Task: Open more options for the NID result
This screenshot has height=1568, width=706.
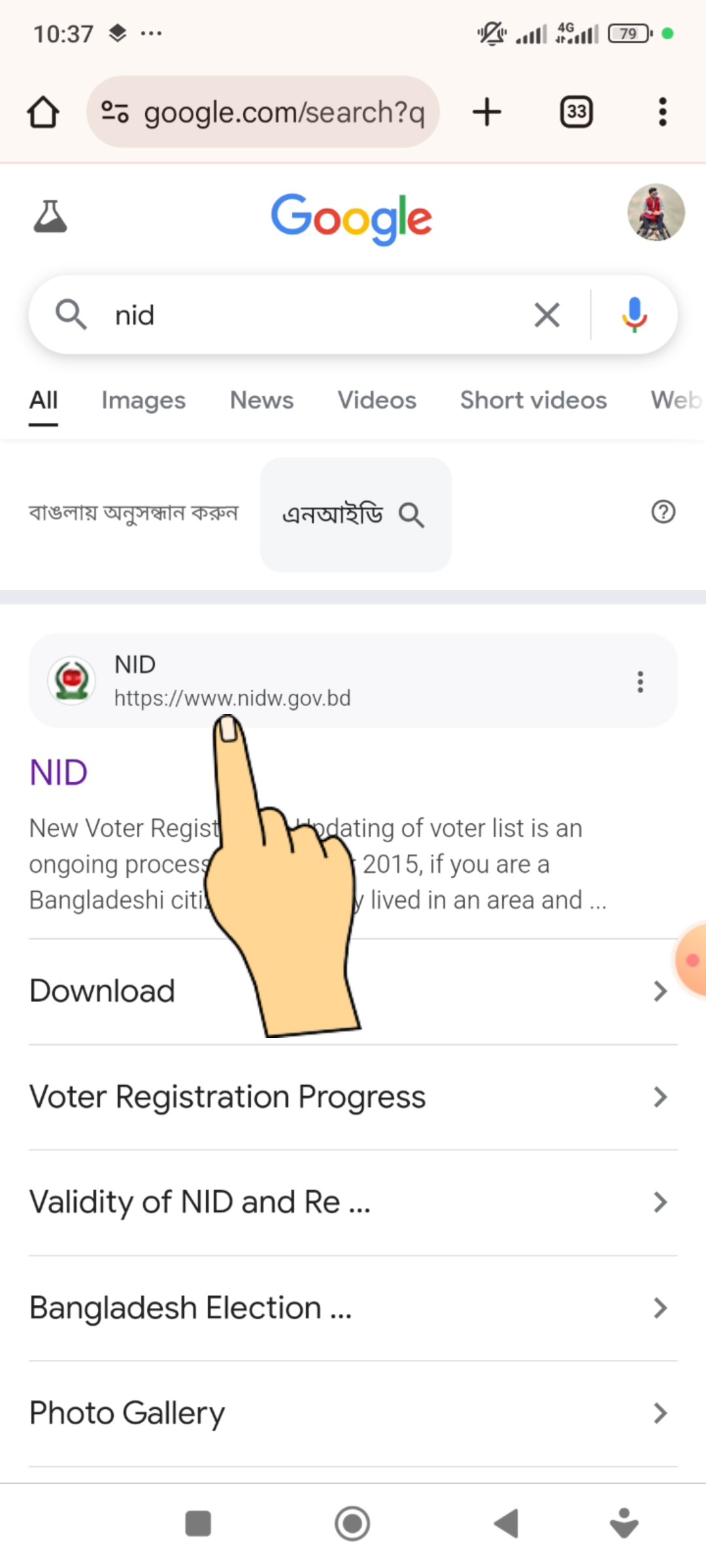Action: click(641, 681)
